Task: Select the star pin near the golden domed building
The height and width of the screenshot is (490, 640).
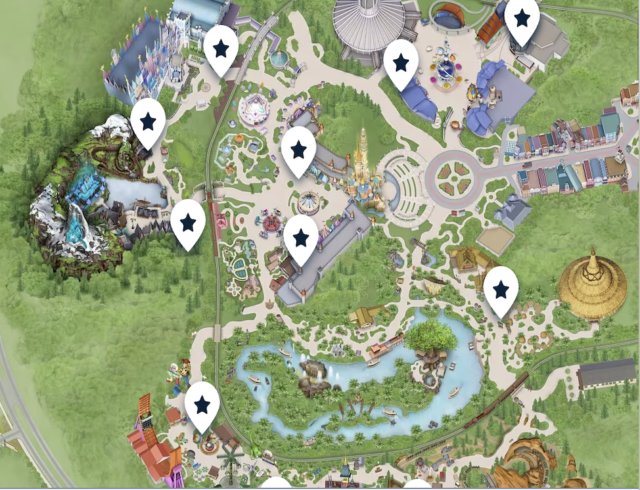Action: coord(501,290)
